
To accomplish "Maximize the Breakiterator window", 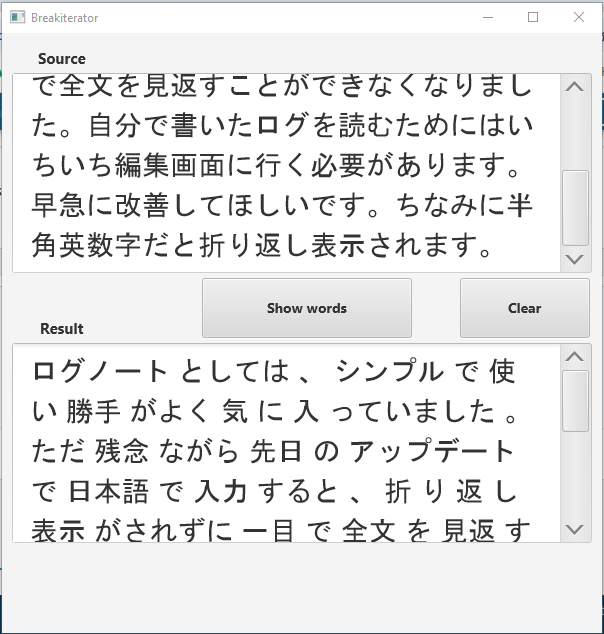I will 533,17.
